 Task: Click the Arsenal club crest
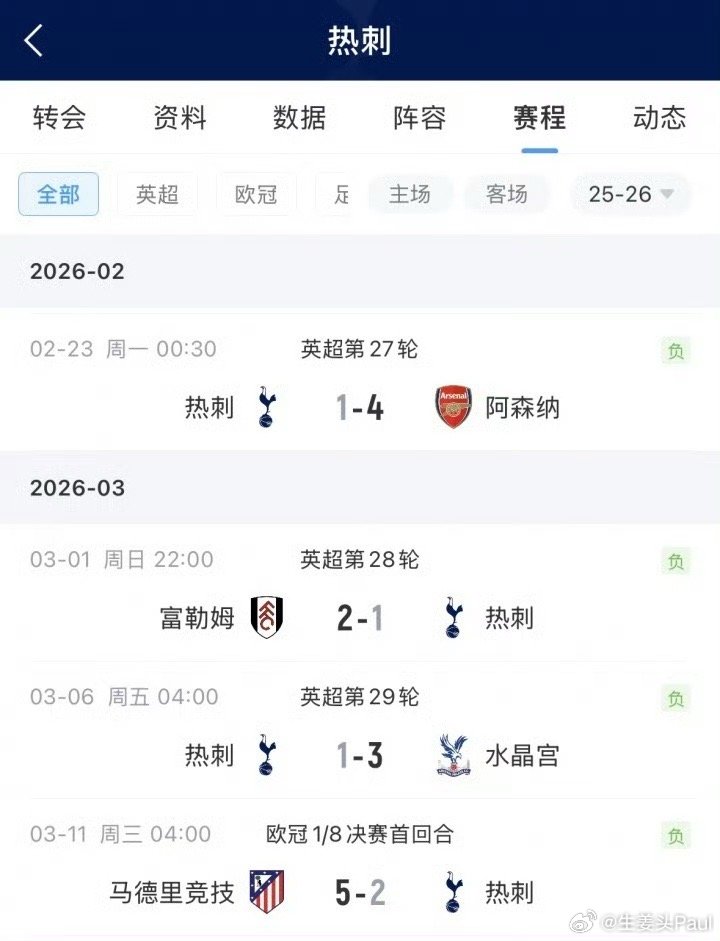pos(453,407)
